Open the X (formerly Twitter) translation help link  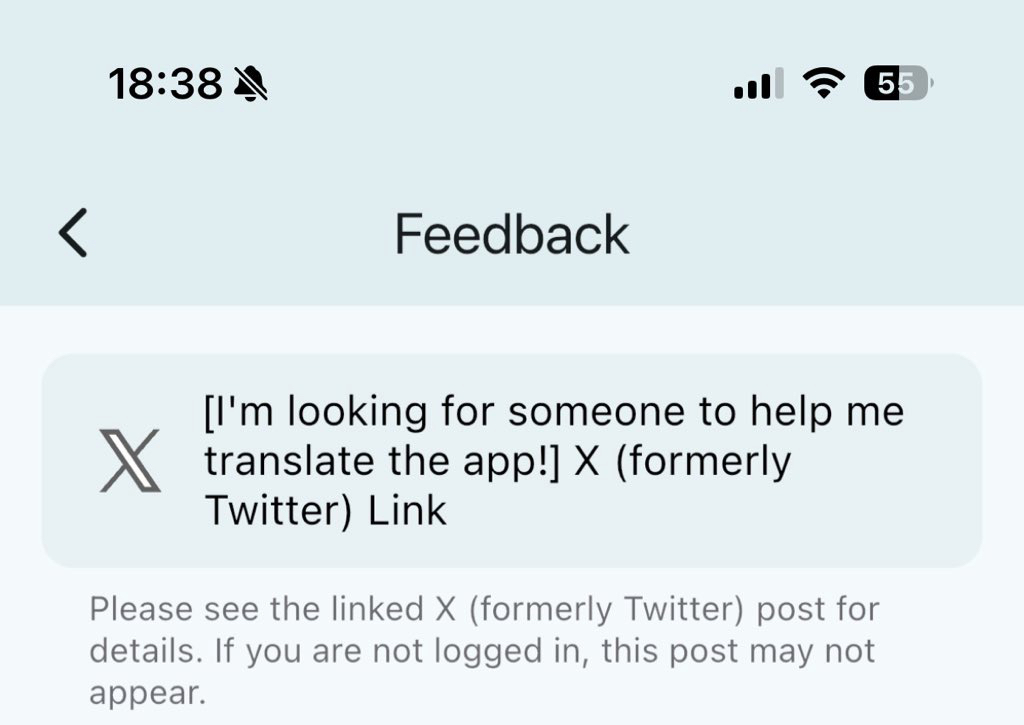pyautogui.click(x=511, y=461)
